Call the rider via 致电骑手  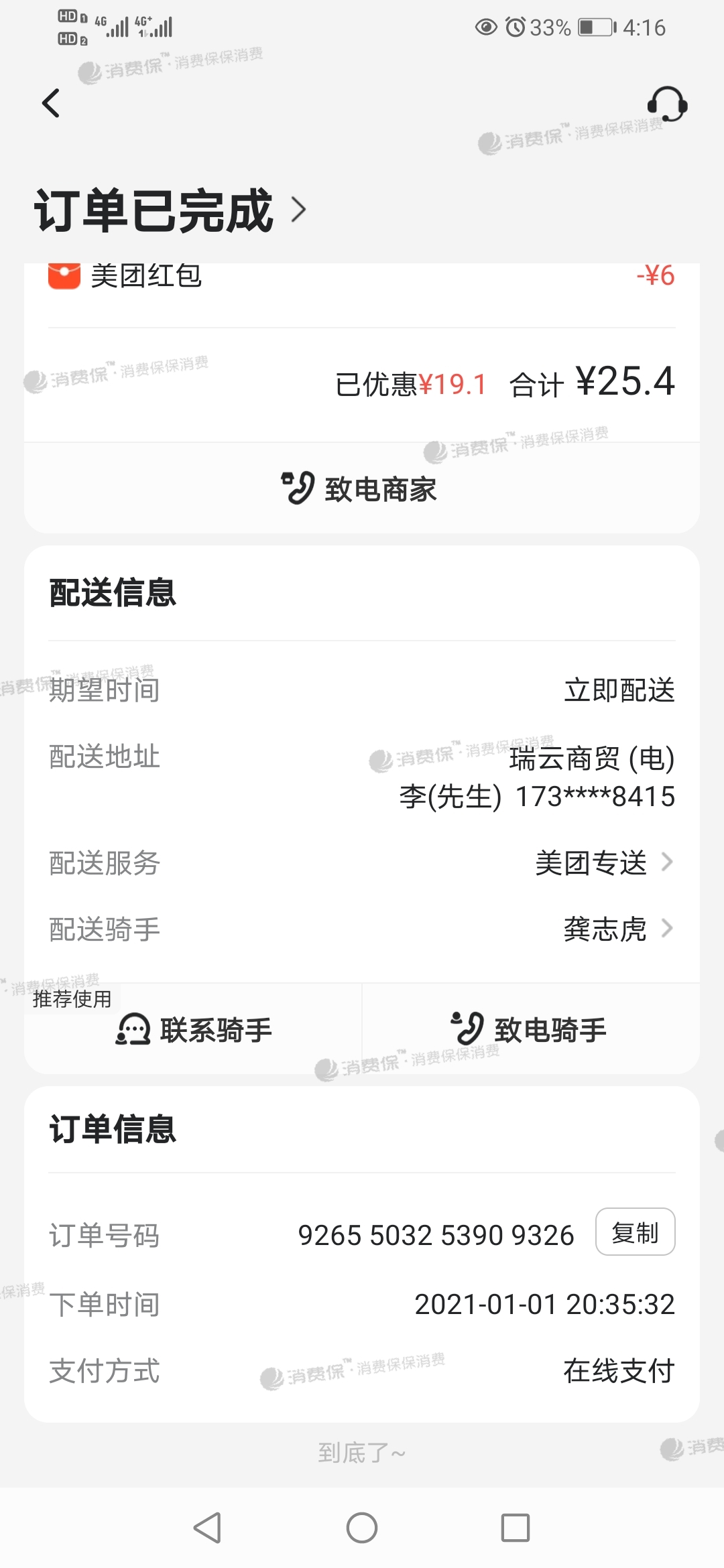point(530,1030)
